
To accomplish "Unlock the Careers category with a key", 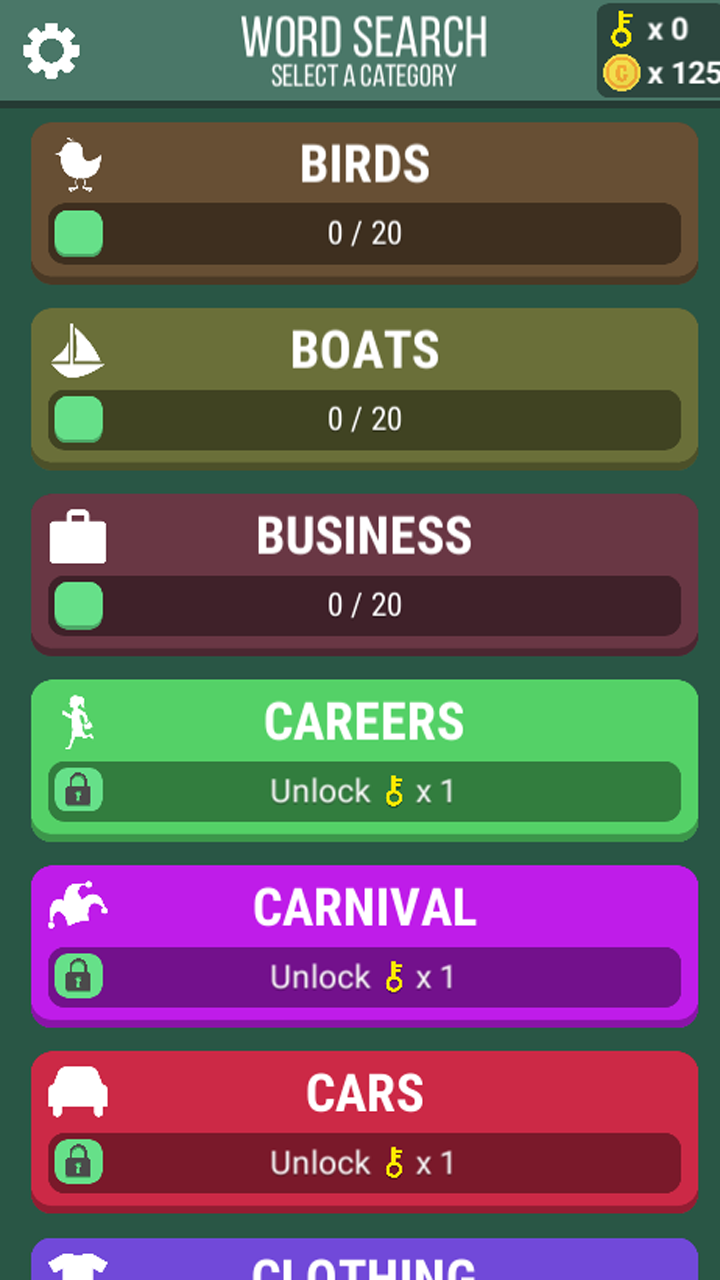I will pyautogui.click(x=364, y=791).
